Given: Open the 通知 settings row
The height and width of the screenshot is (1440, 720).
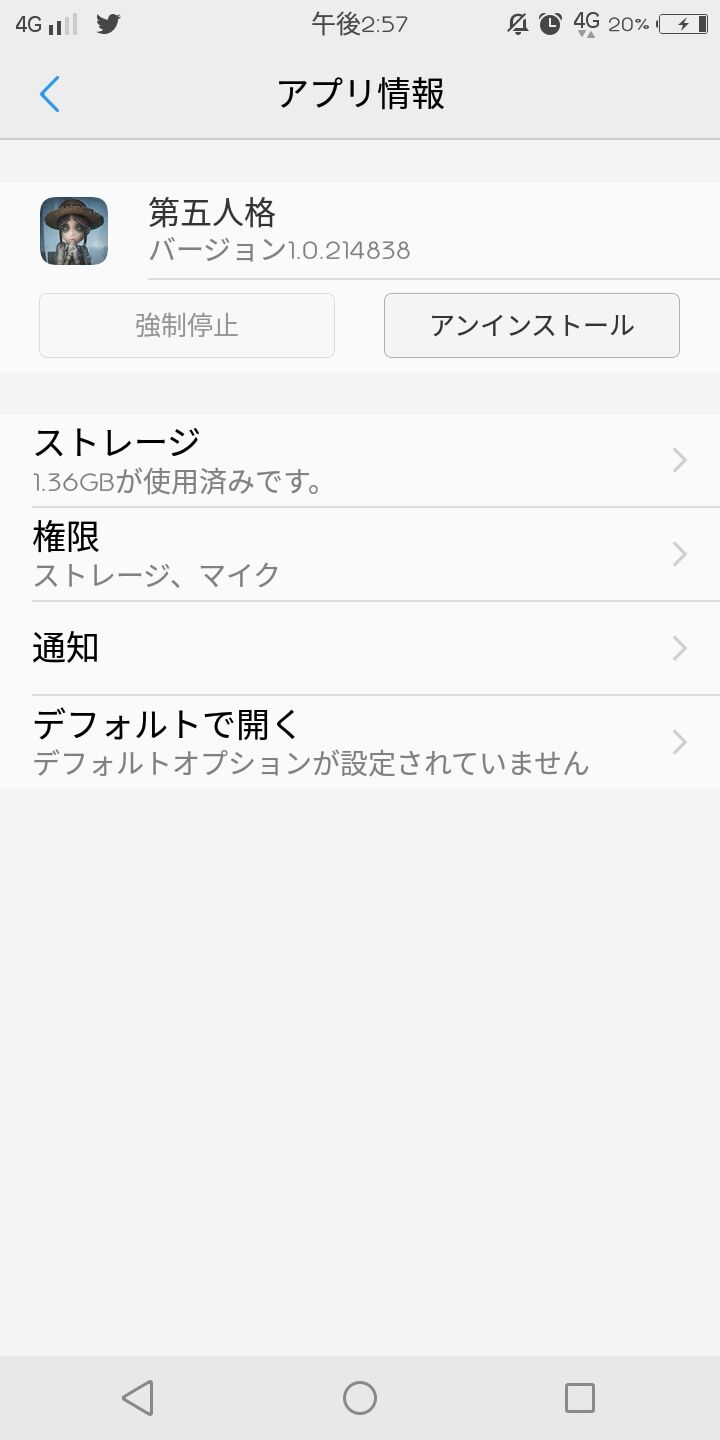Looking at the screenshot, I should coord(360,648).
